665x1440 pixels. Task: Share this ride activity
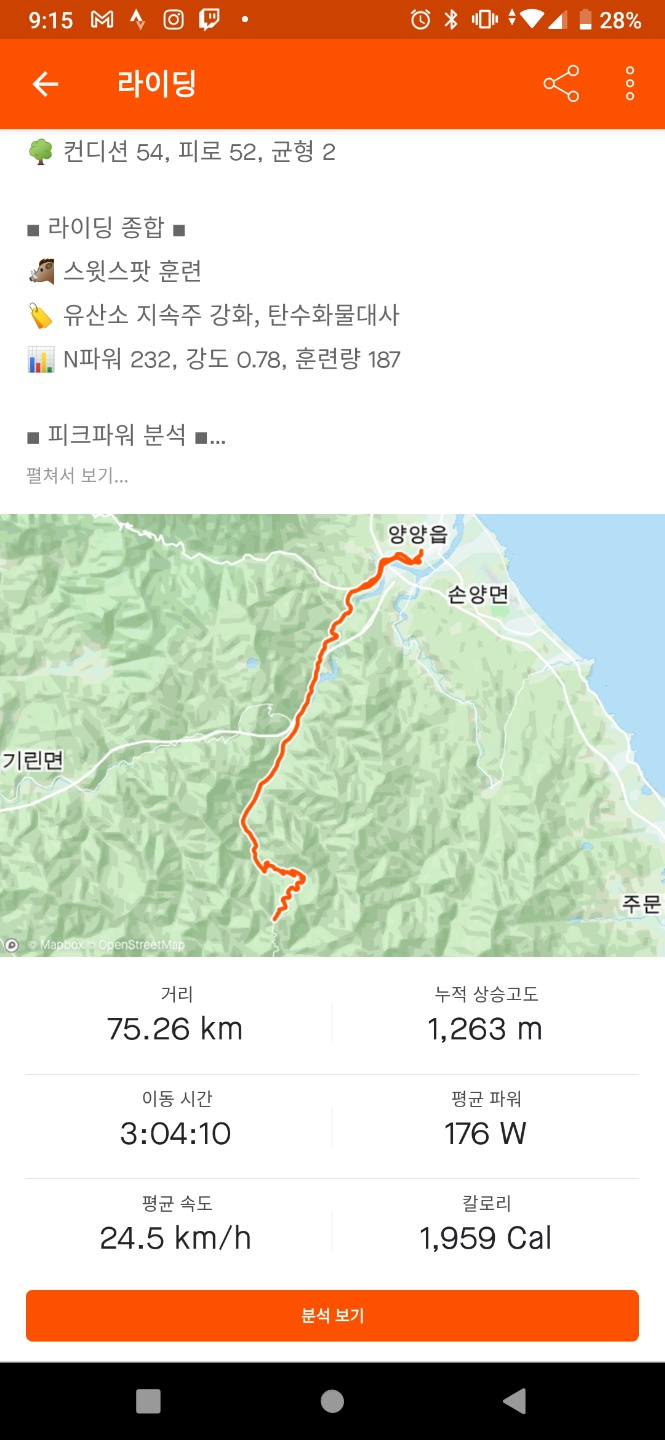click(x=561, y=84)
